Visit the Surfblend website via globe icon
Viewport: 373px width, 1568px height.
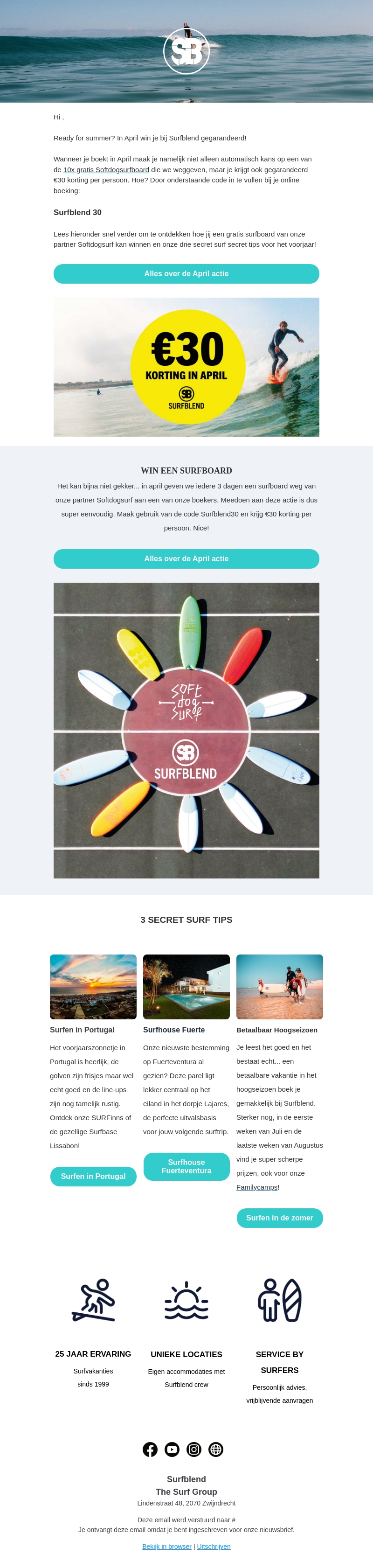pos(216,1450)
